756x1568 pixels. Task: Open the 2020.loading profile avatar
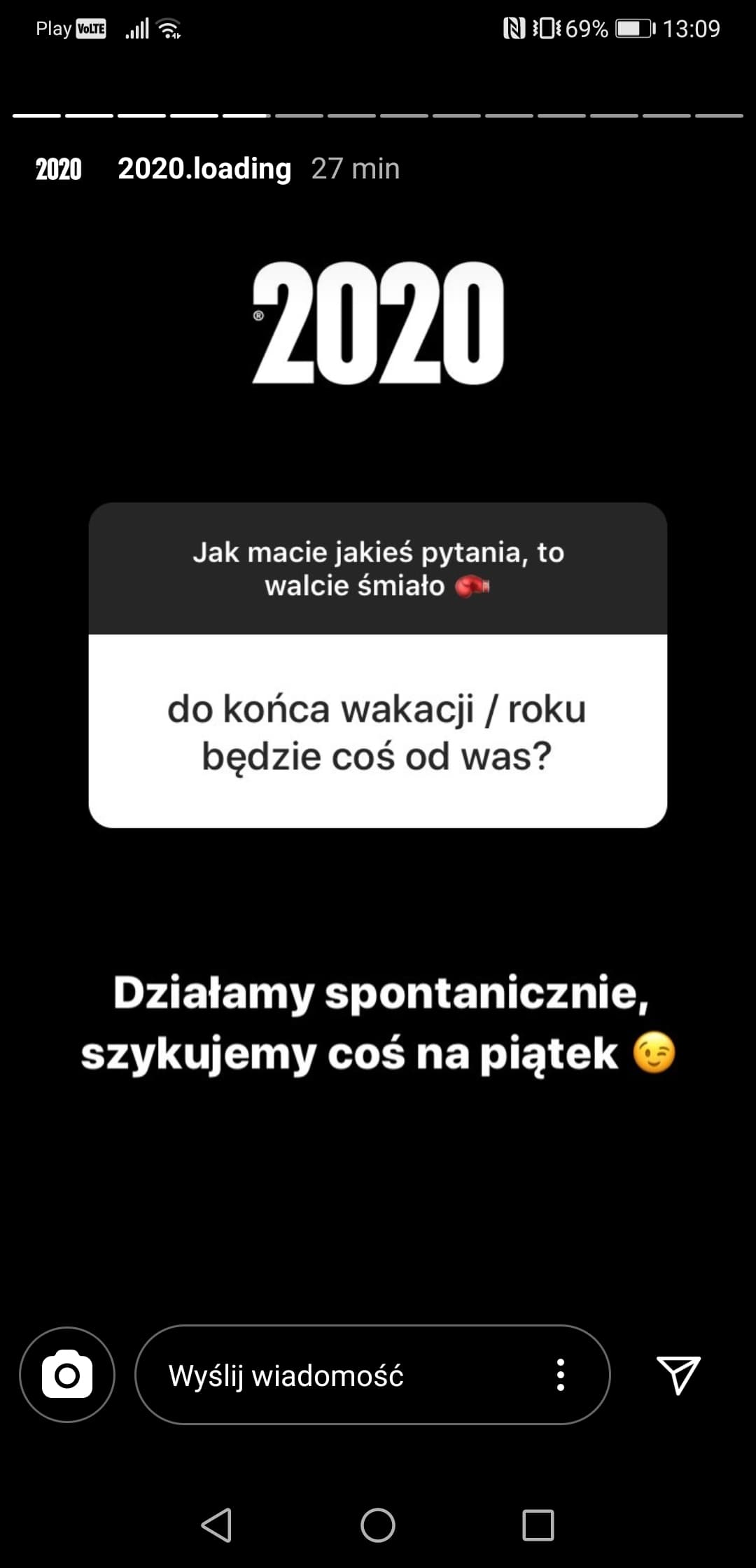click(x=59, y=169)
